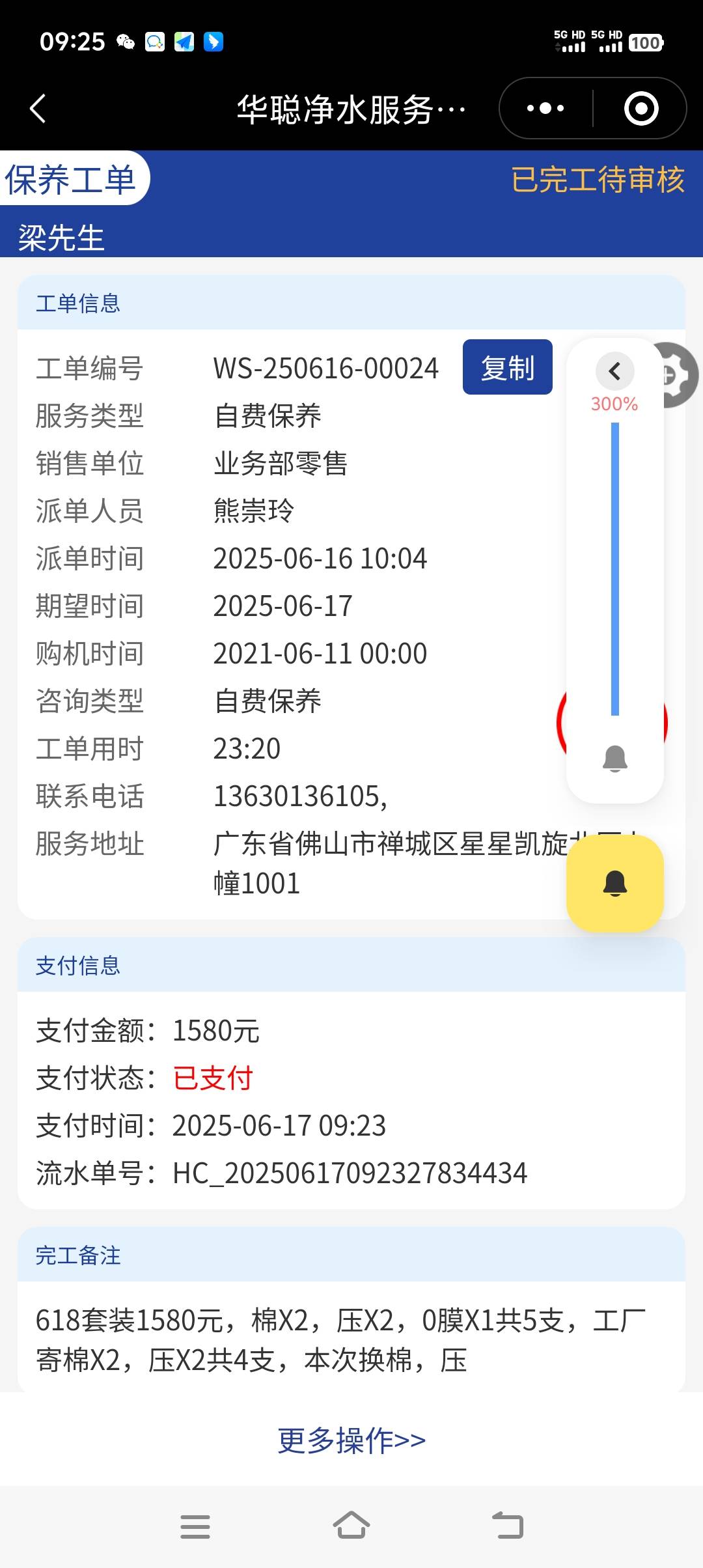Tap the 300% zoom slider bar

(x=614, y=568)
